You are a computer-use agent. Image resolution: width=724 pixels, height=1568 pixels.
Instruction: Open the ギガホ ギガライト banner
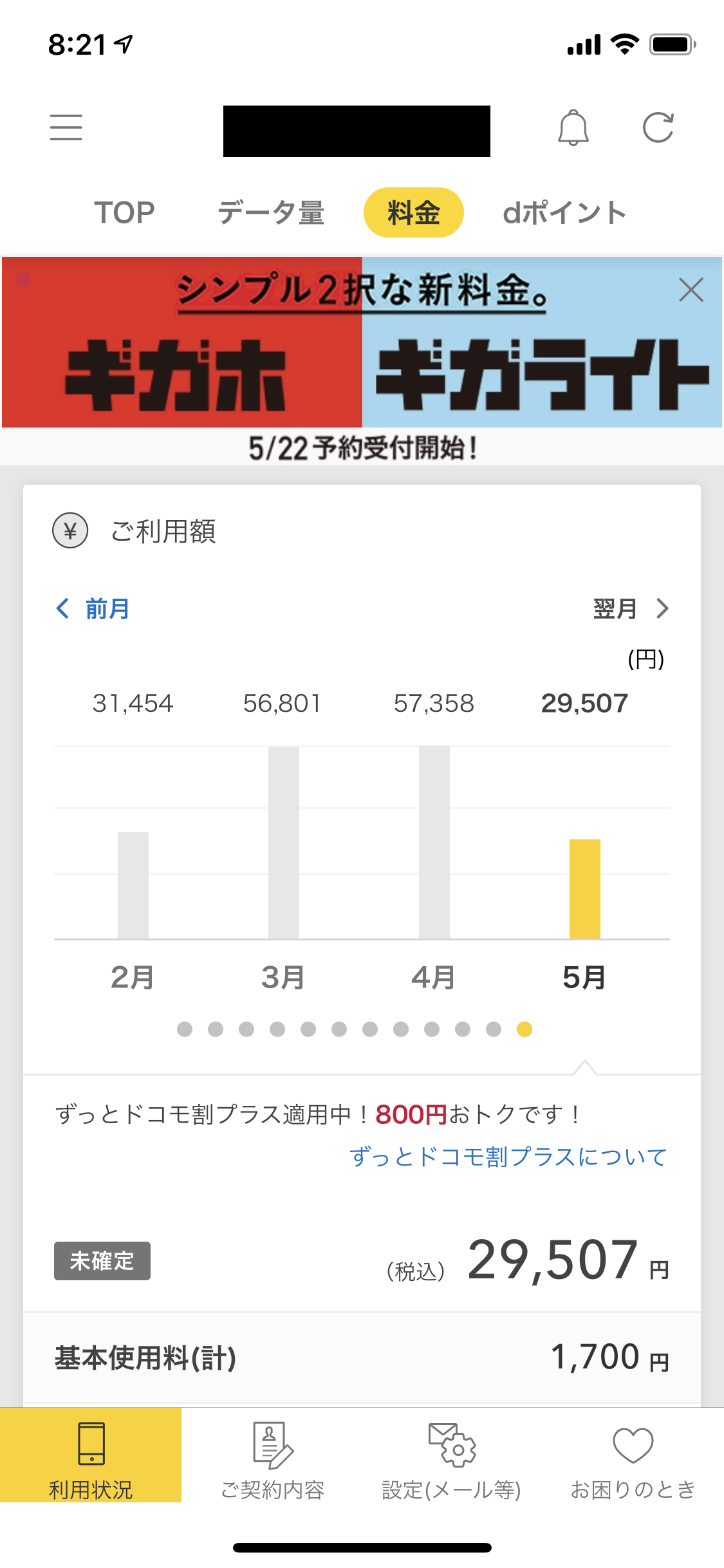pyautogui.click(x=362, y=360)
